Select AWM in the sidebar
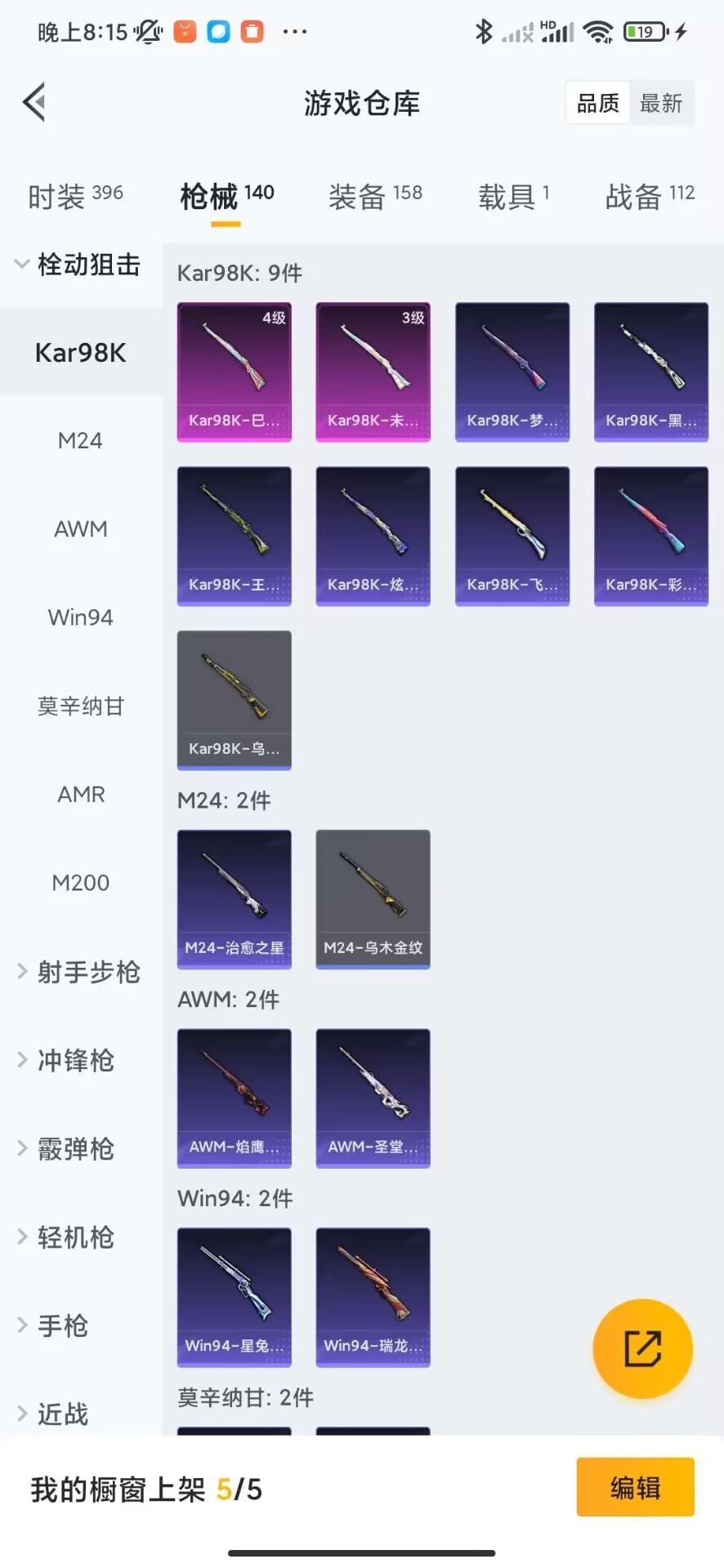 pos(80,529)
